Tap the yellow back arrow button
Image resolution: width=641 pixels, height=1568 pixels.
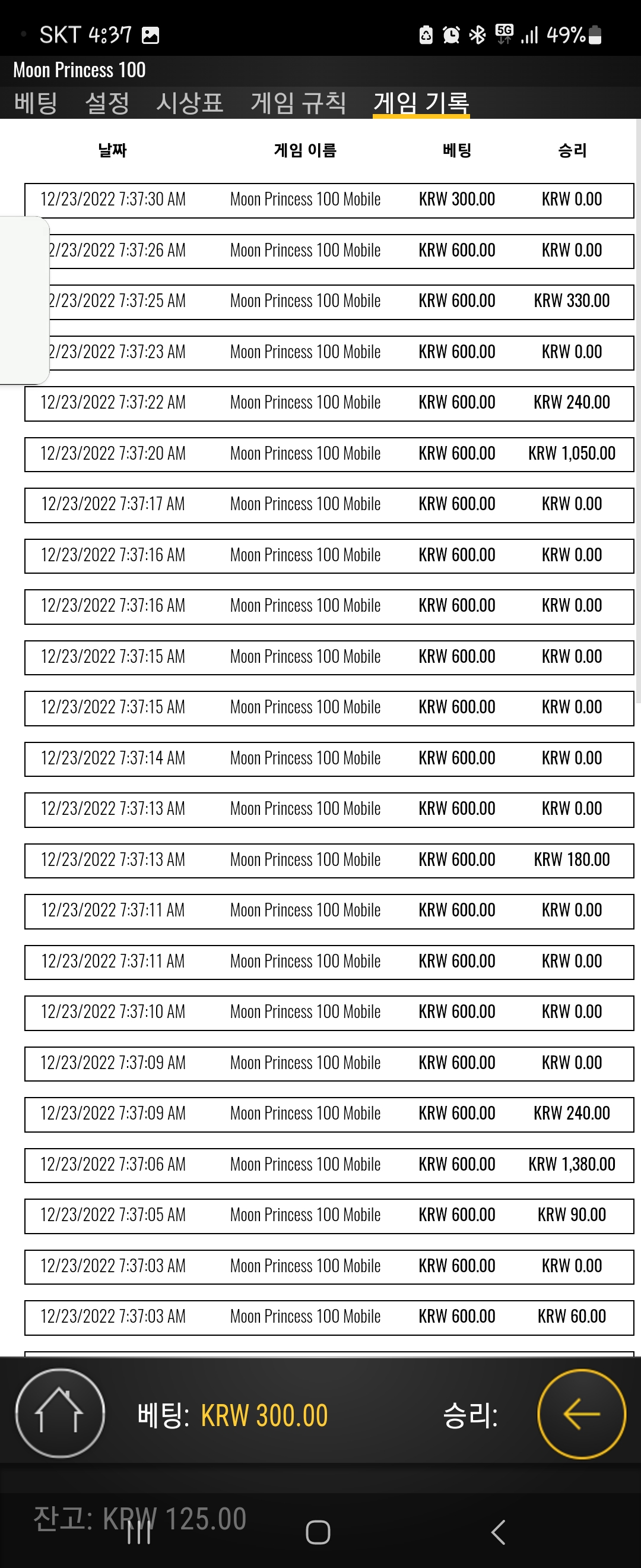pos(582,1414)
